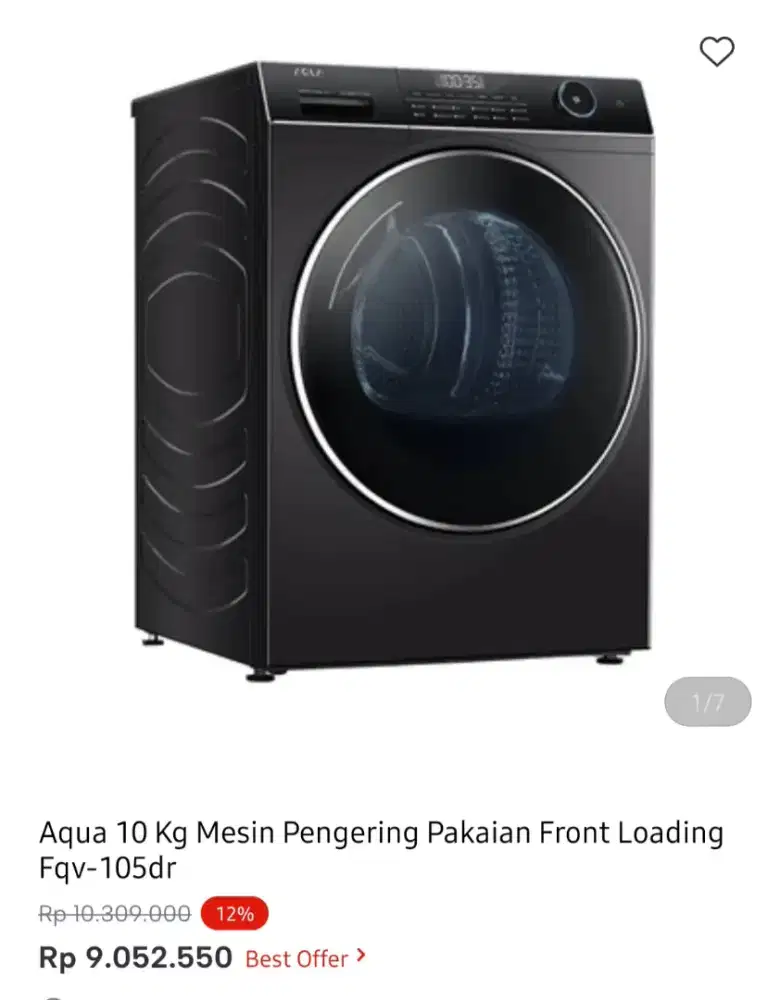View the Aqua dryer product photo
Screen dimensions: 780x1000
point(393,370)
